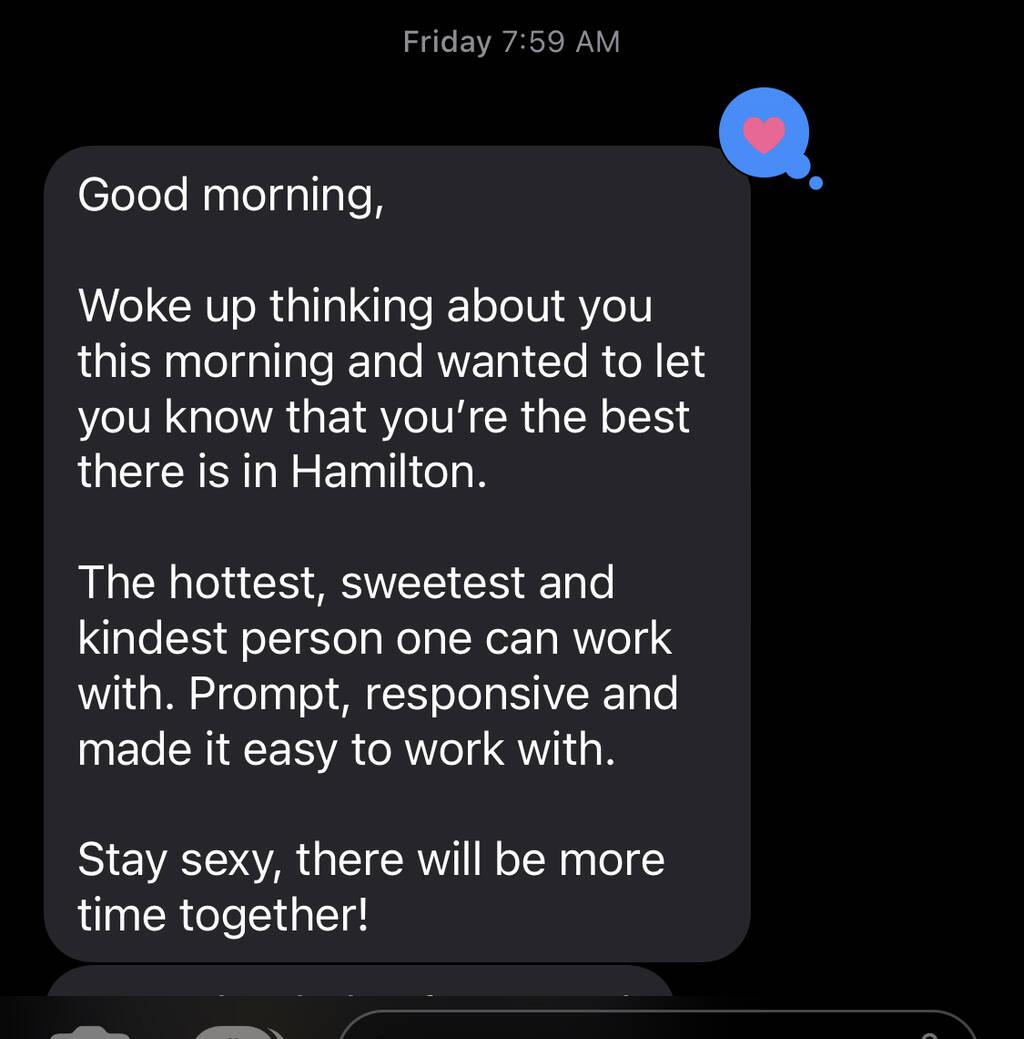Tap the heart reaction on the message
The width and height of the screenshot is (1024, 1039).
765,134
